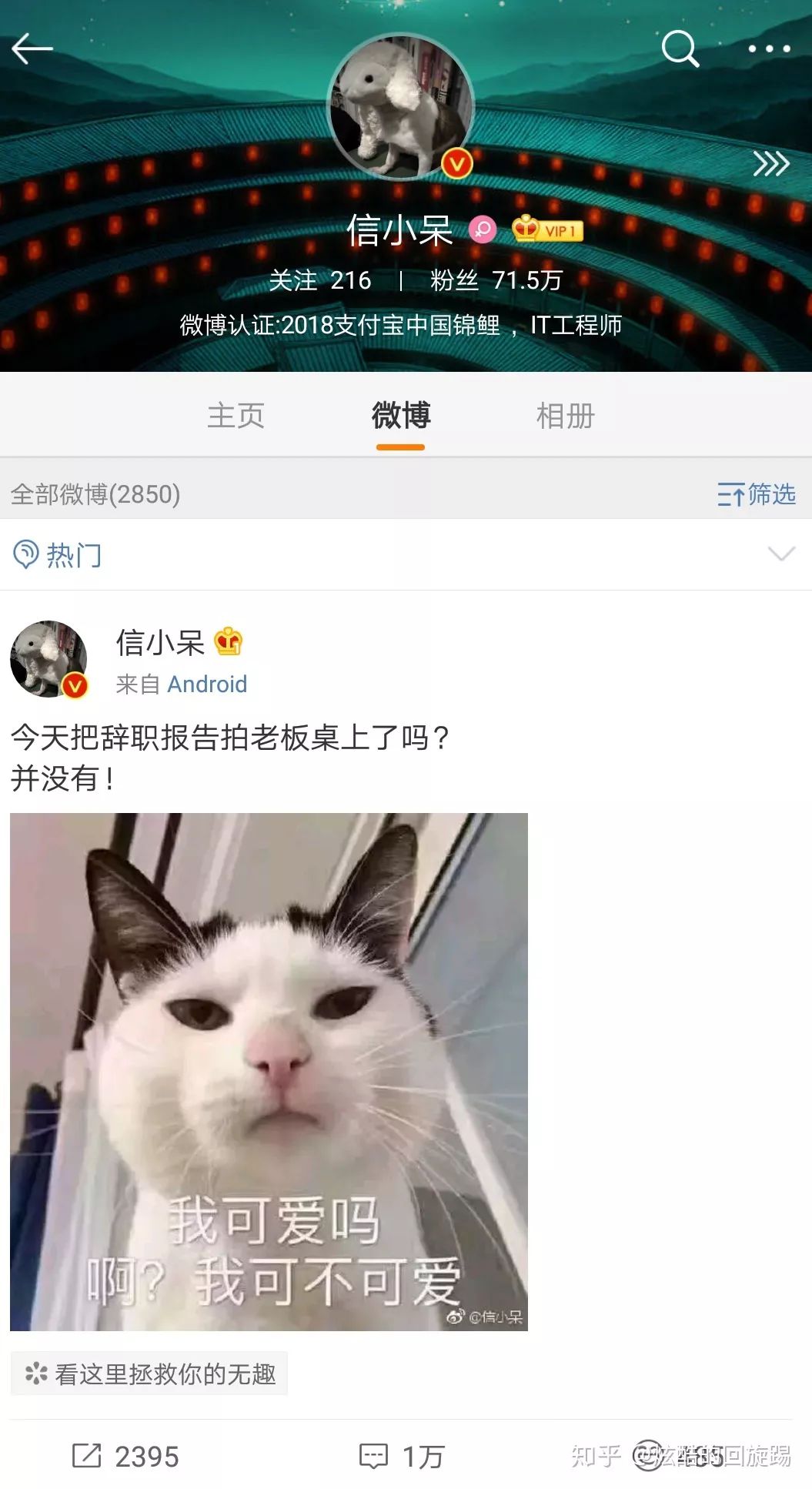Go back using the top-left arrow
The height and width of the screenshot is (1489, 812).
pyautogui.click(x=32, y=49)
